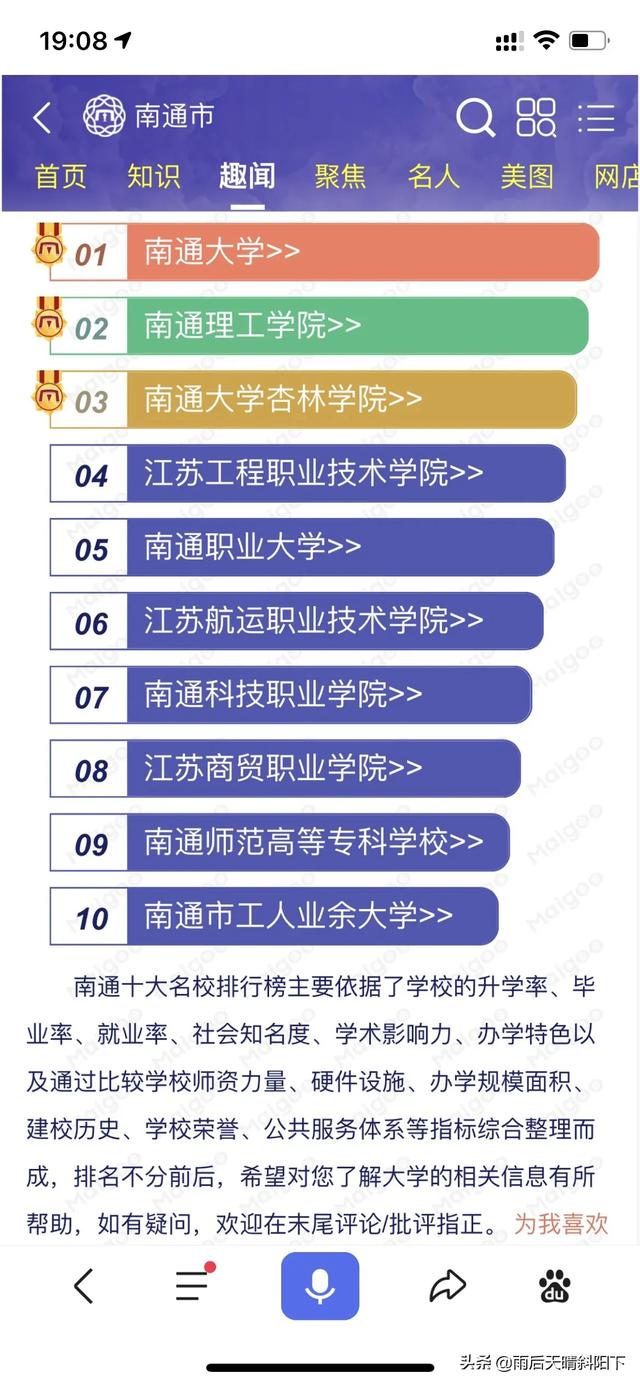Go back with the header back arrow
Image resolution: width=640 pixels, height=1385 pixels.
(x=42, y=118)
